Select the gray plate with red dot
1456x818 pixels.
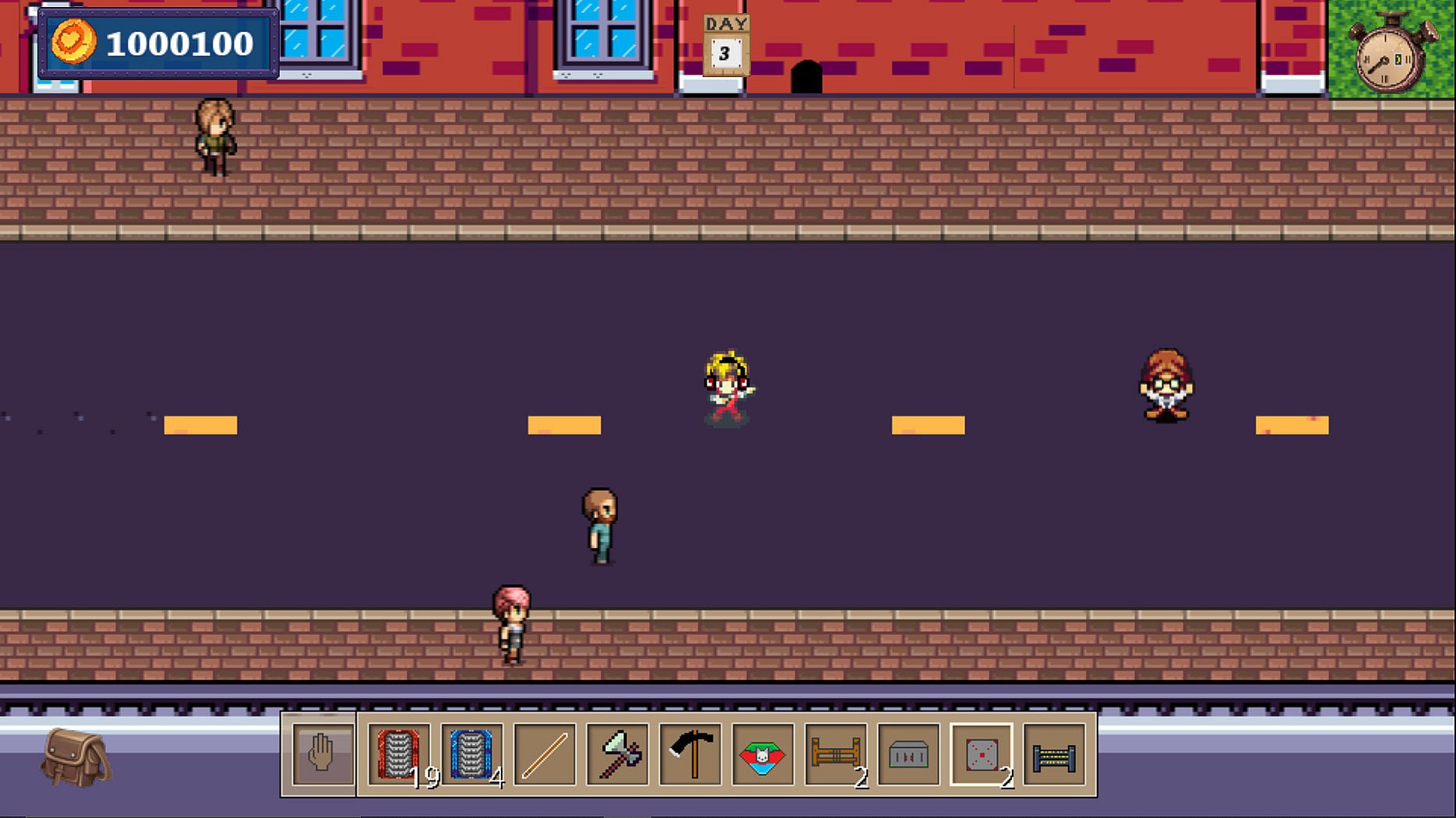[x=982, y=754]
